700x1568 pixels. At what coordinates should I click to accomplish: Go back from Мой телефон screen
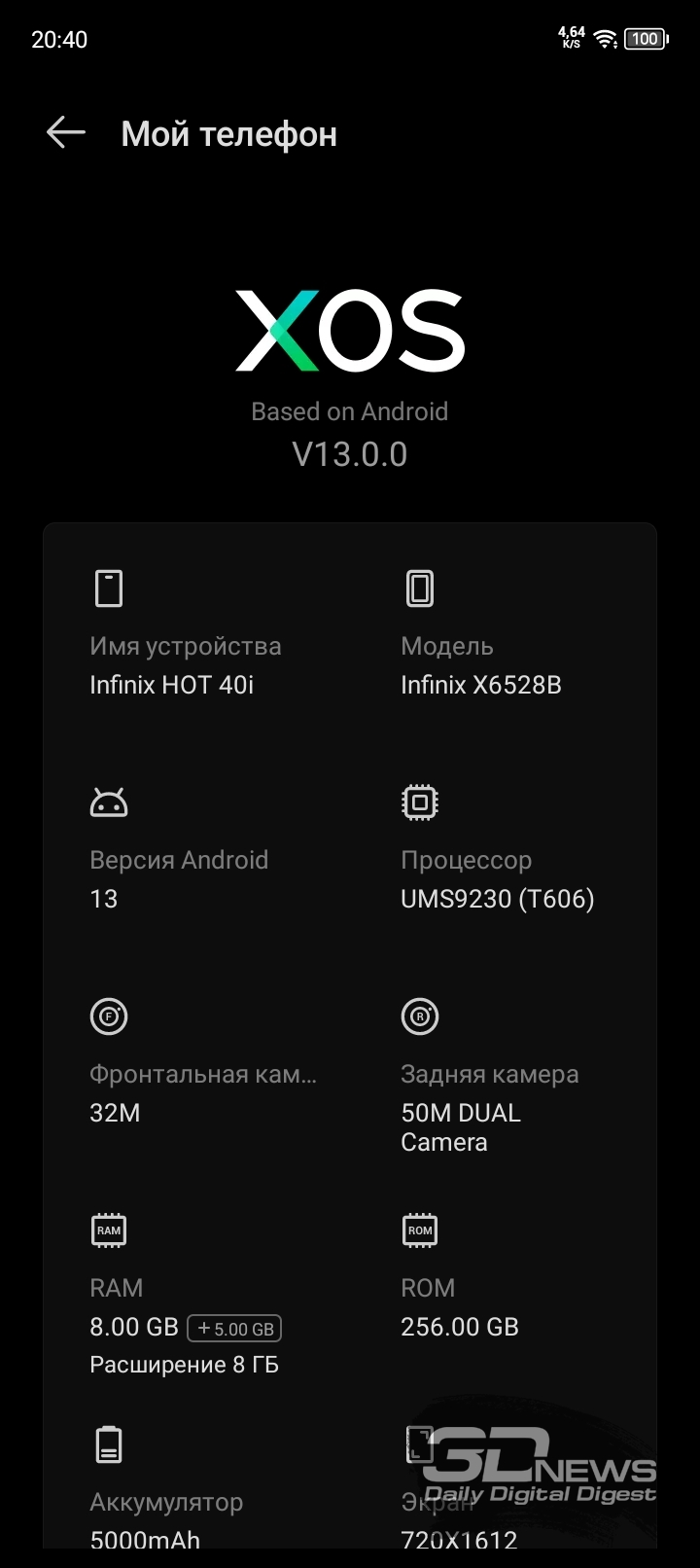(x=66, y=133)
